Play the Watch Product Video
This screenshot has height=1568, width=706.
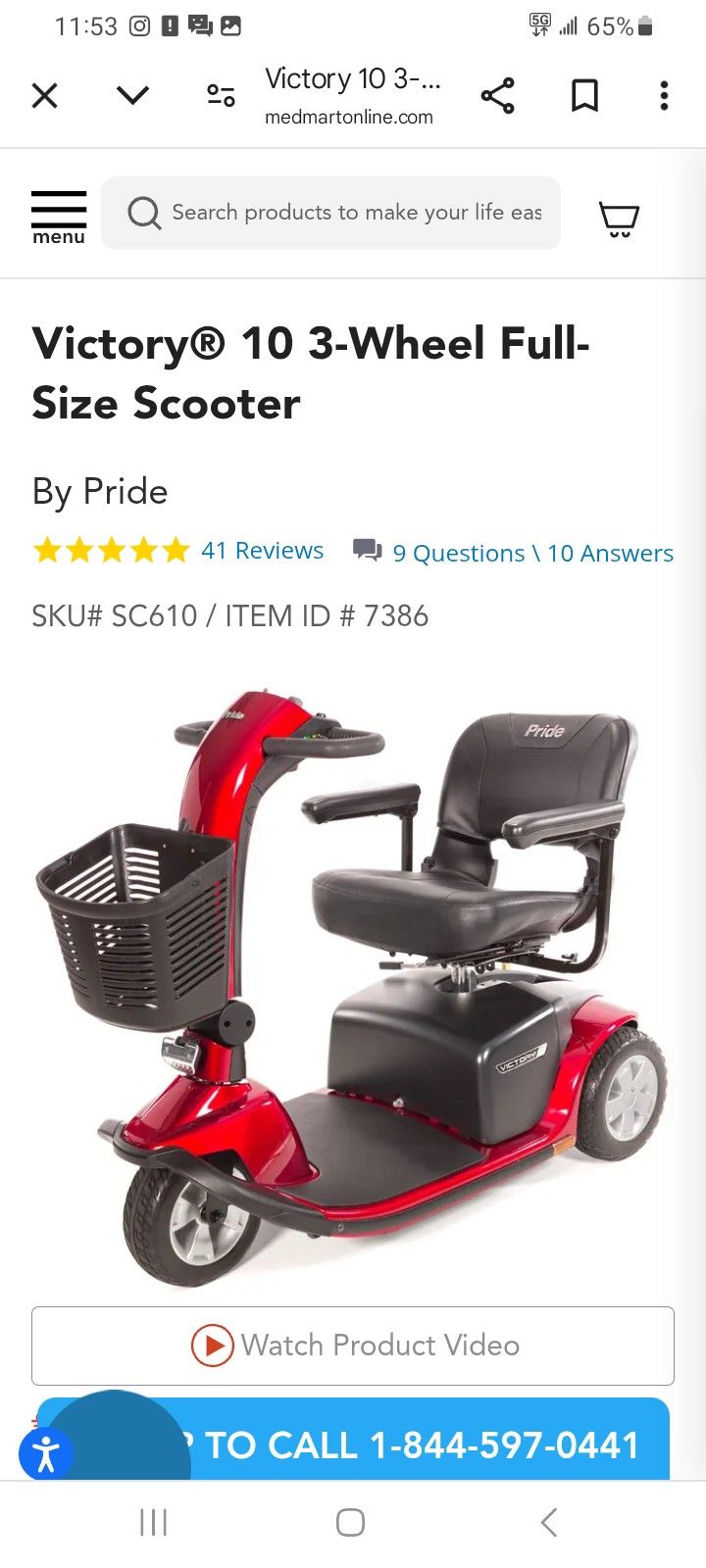point(353,1346)
